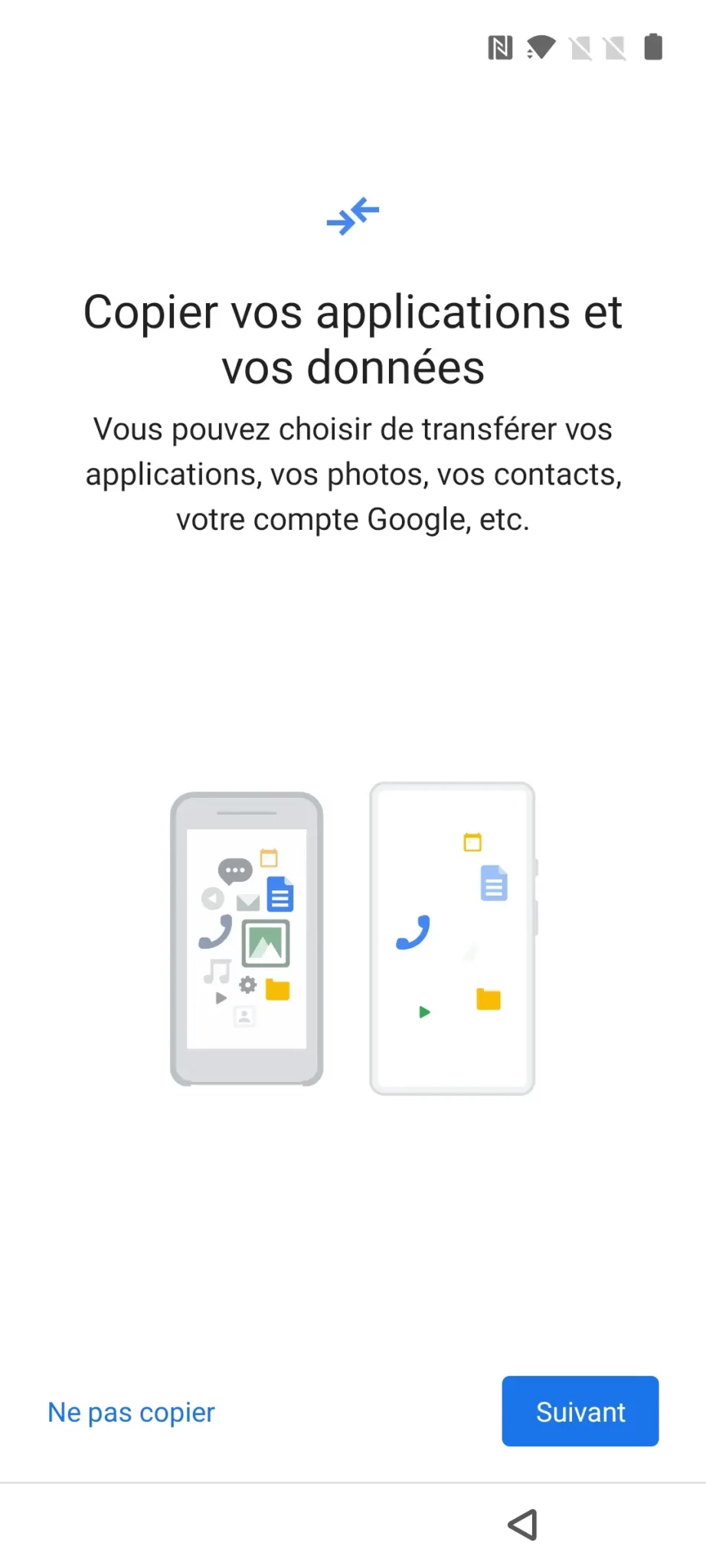The height and width of the screenshot is (1568, 706).
Task: Tap the Suivant button
Action: 580,1411
